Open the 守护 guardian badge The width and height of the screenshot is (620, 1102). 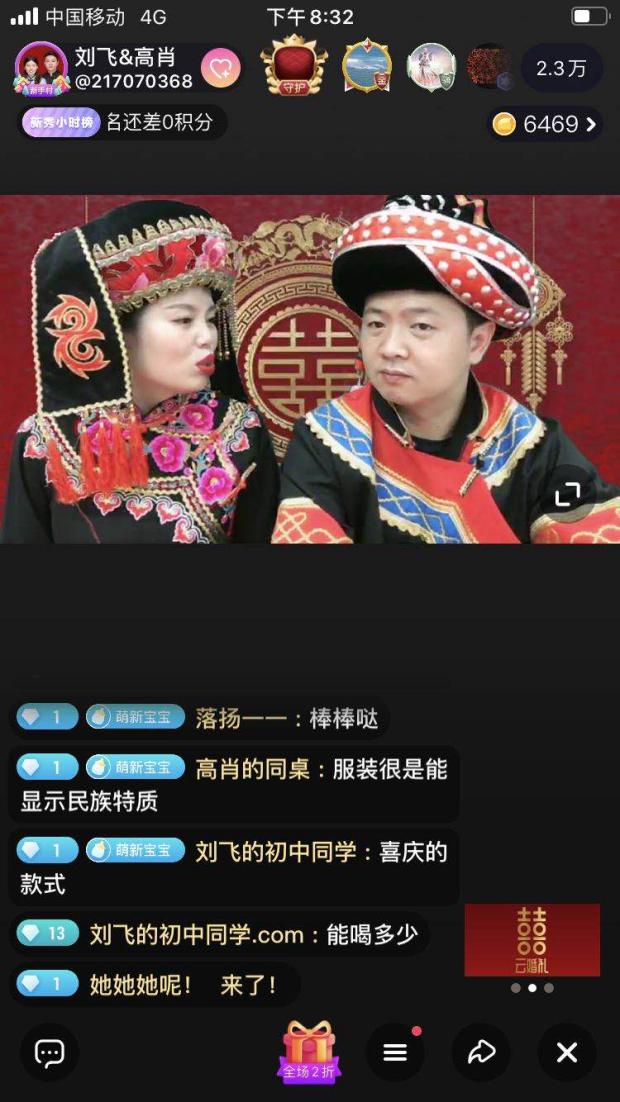coord(294,65)
